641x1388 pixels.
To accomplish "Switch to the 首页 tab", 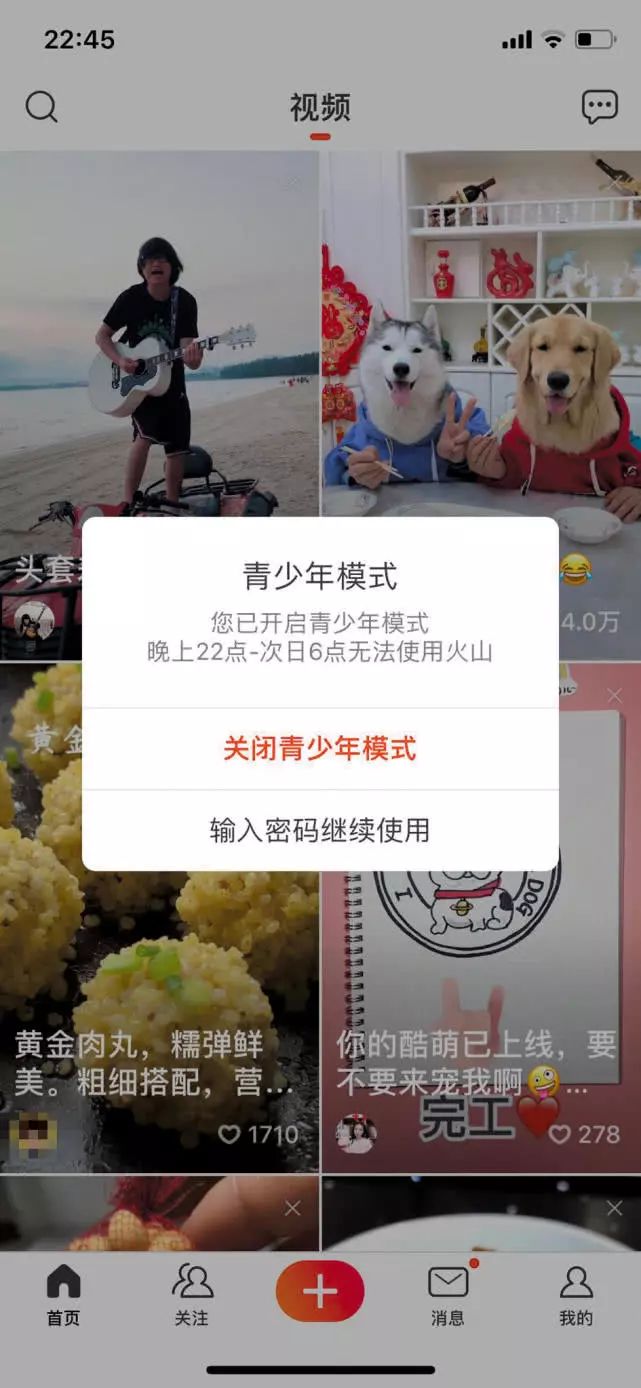I will tap(63, 1294).
